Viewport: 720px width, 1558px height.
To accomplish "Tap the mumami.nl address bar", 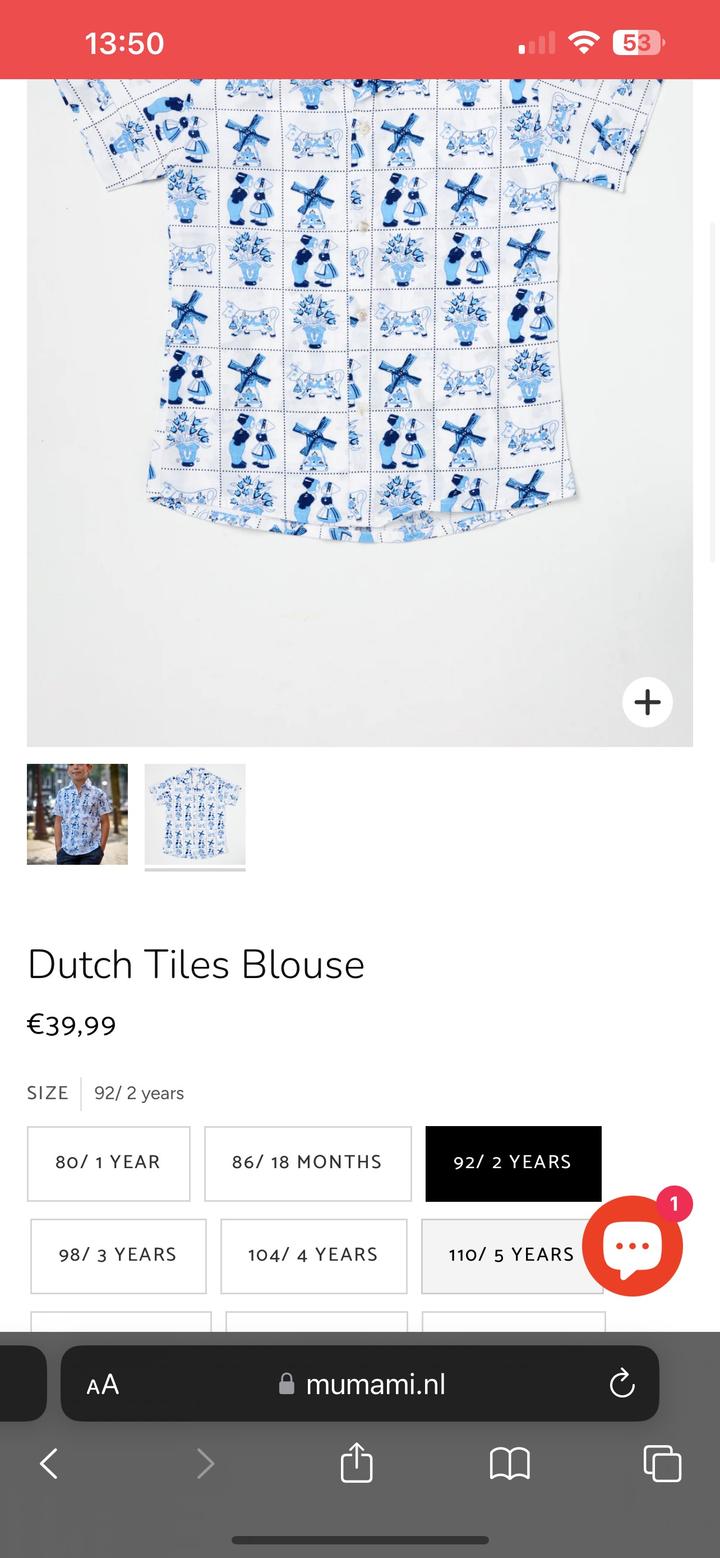I will coord(375,1384).
